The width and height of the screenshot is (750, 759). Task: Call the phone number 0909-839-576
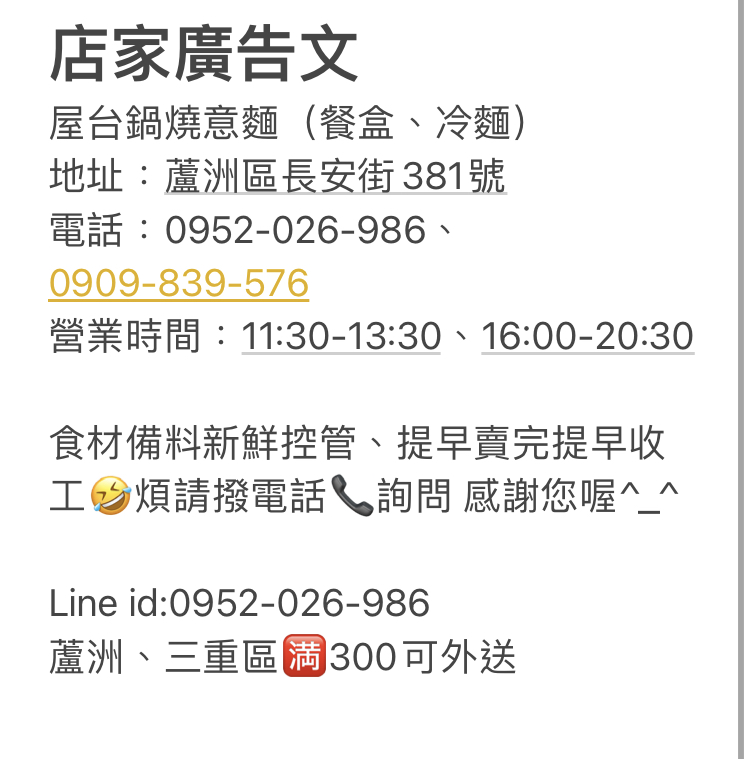coord(178,284)
